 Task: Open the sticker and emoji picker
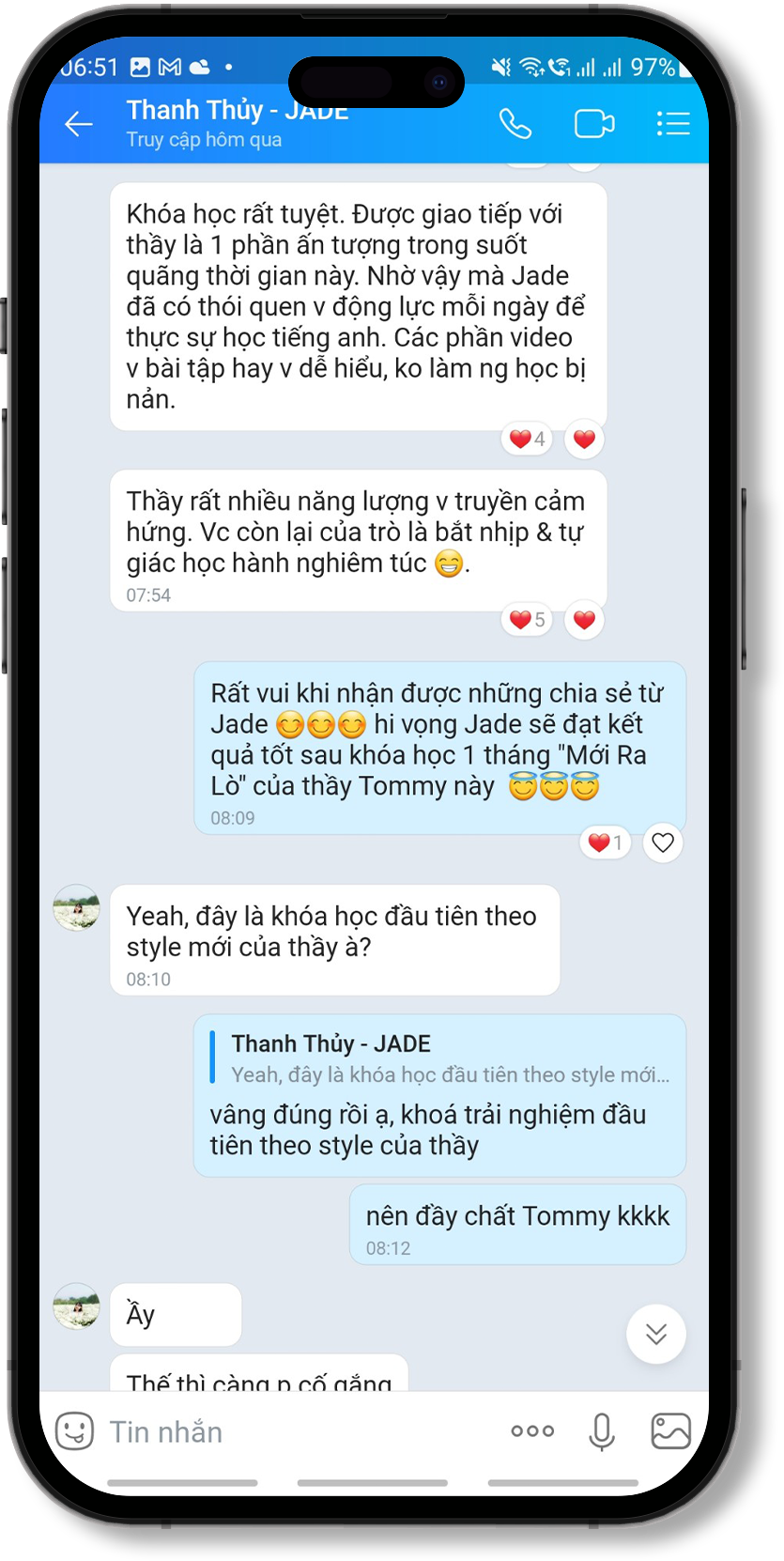[75, 1431]
